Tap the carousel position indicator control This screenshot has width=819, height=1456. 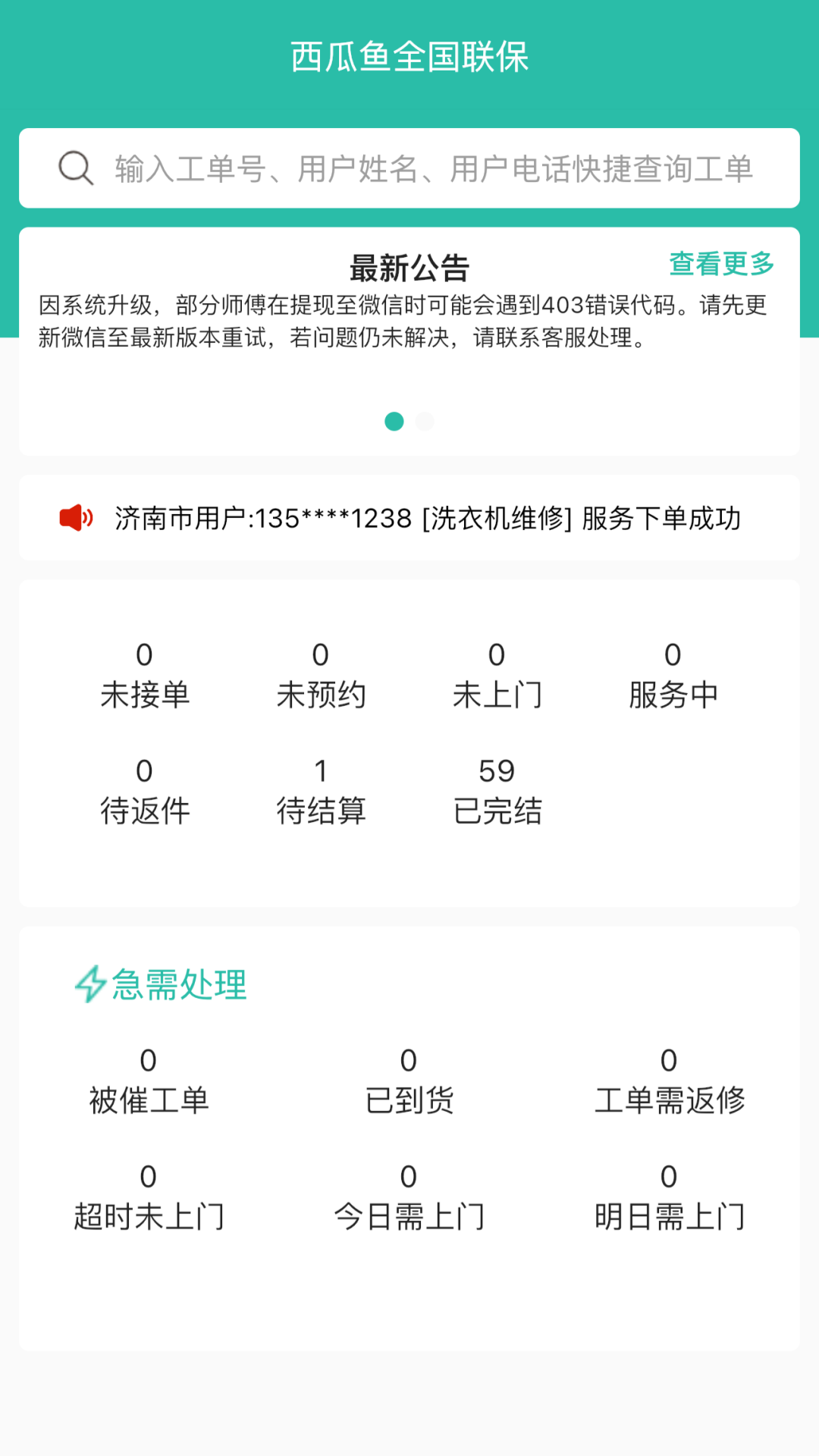(409, 422)
